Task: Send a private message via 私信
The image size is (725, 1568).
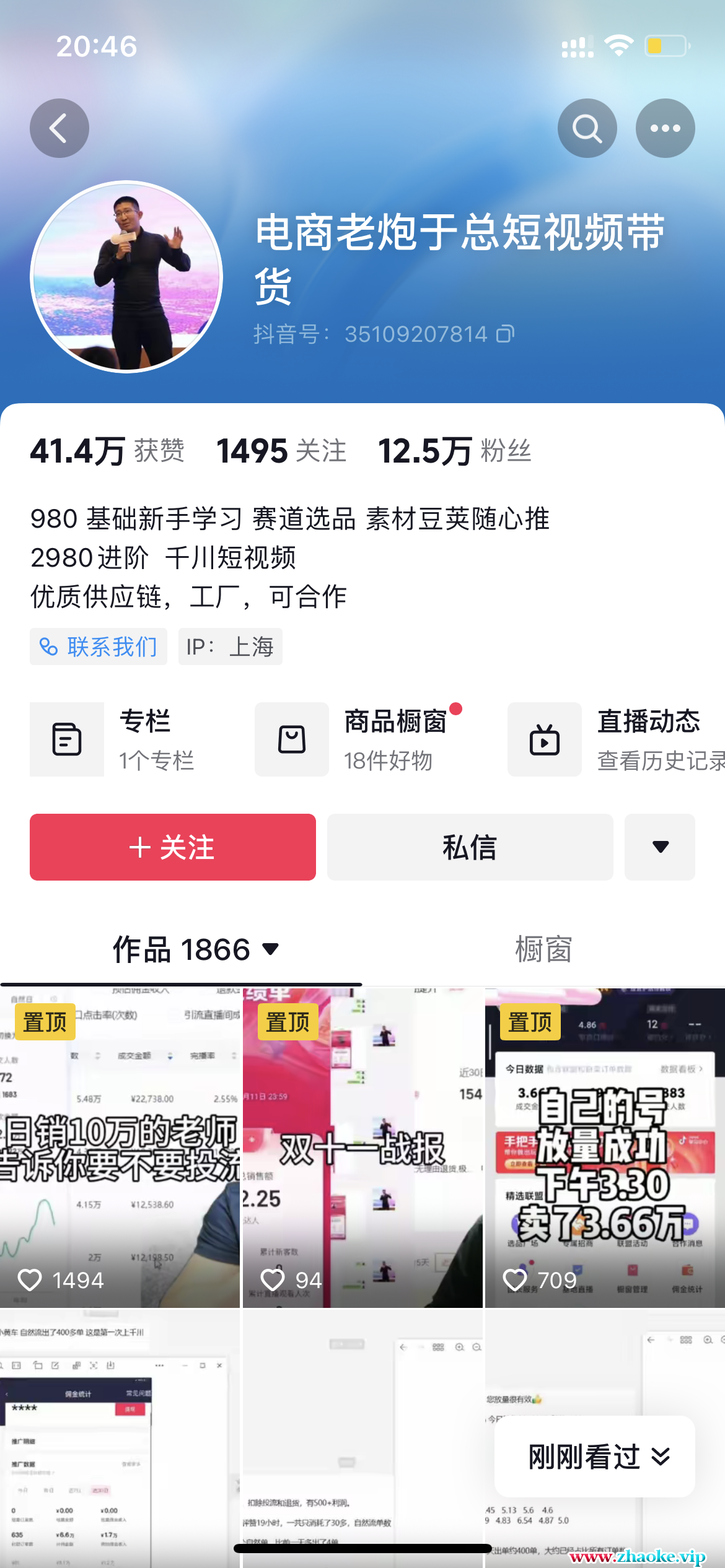Action: [470, 847]
